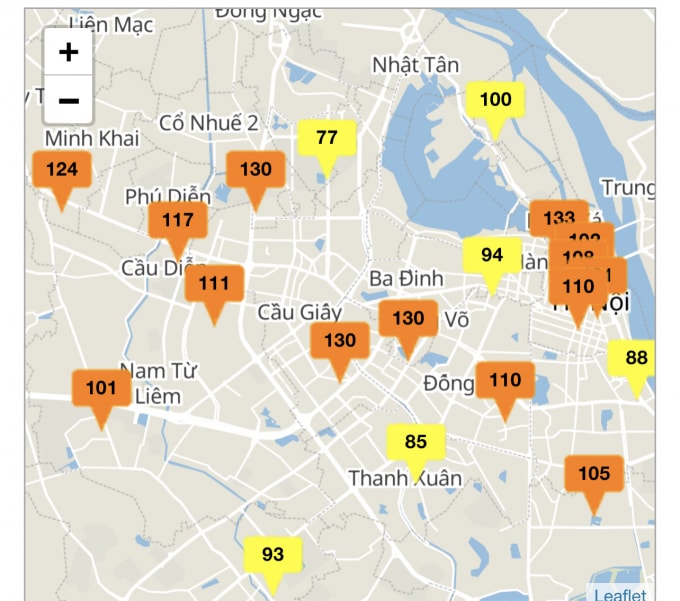Zoom out of the map

click(68, 100)
